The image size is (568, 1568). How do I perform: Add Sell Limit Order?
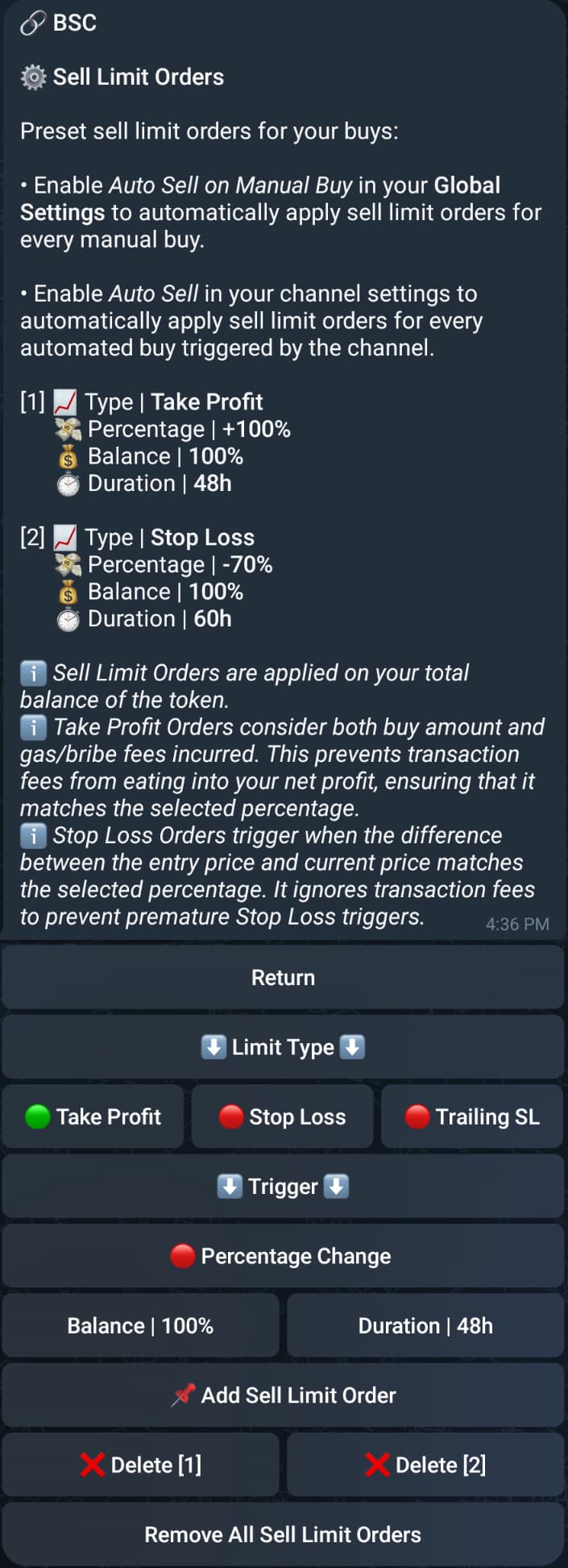tap(283, 1395)
